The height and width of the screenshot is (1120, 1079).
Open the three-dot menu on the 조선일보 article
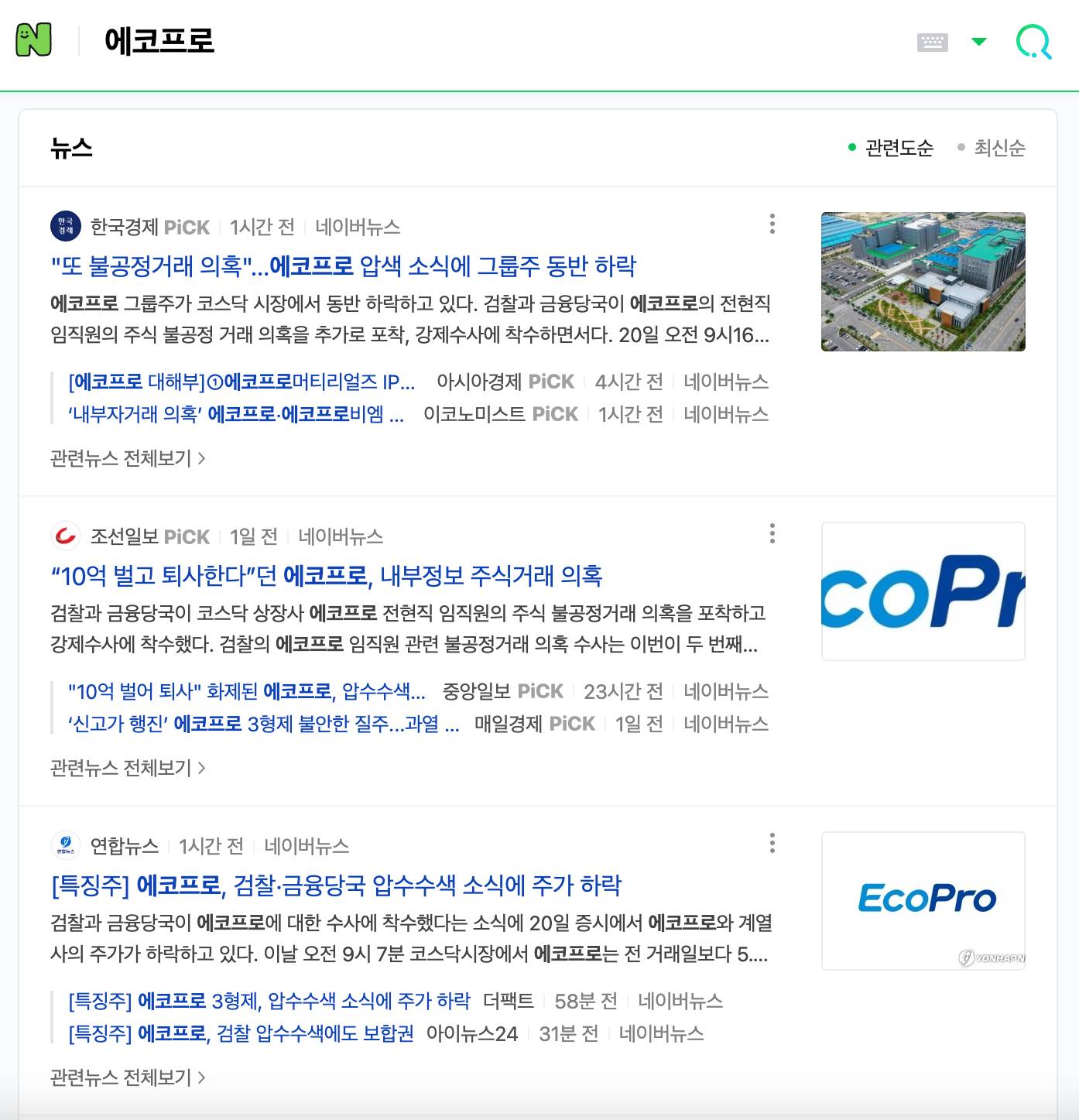(771, 534)
